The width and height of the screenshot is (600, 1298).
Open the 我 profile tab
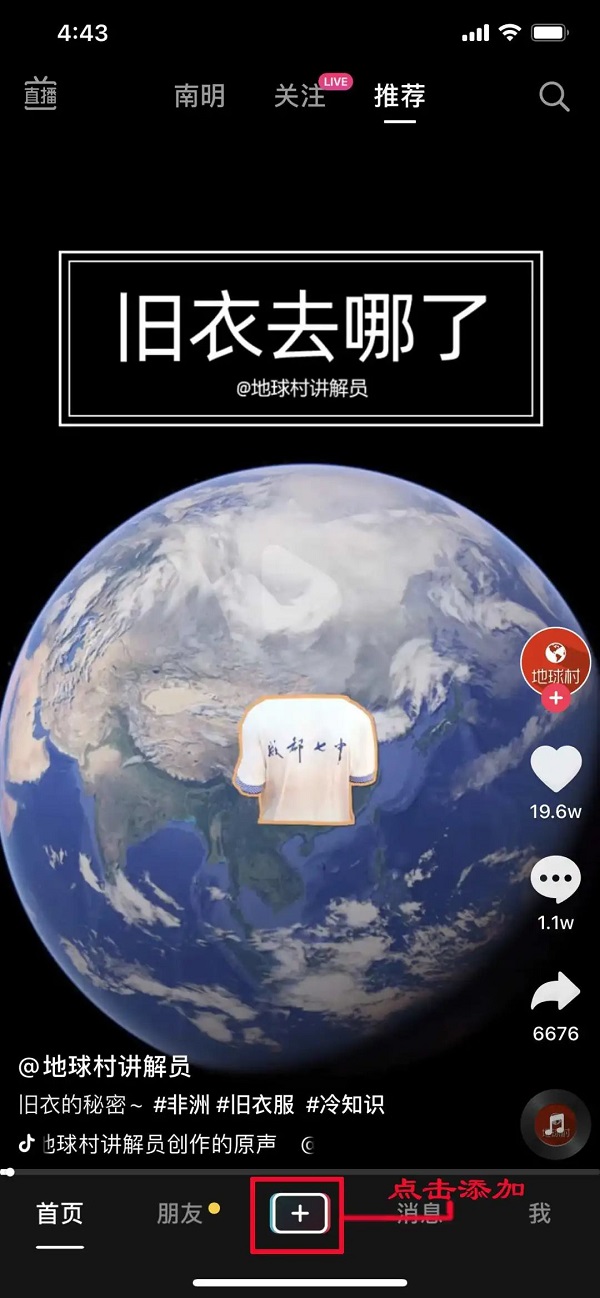539,1214
